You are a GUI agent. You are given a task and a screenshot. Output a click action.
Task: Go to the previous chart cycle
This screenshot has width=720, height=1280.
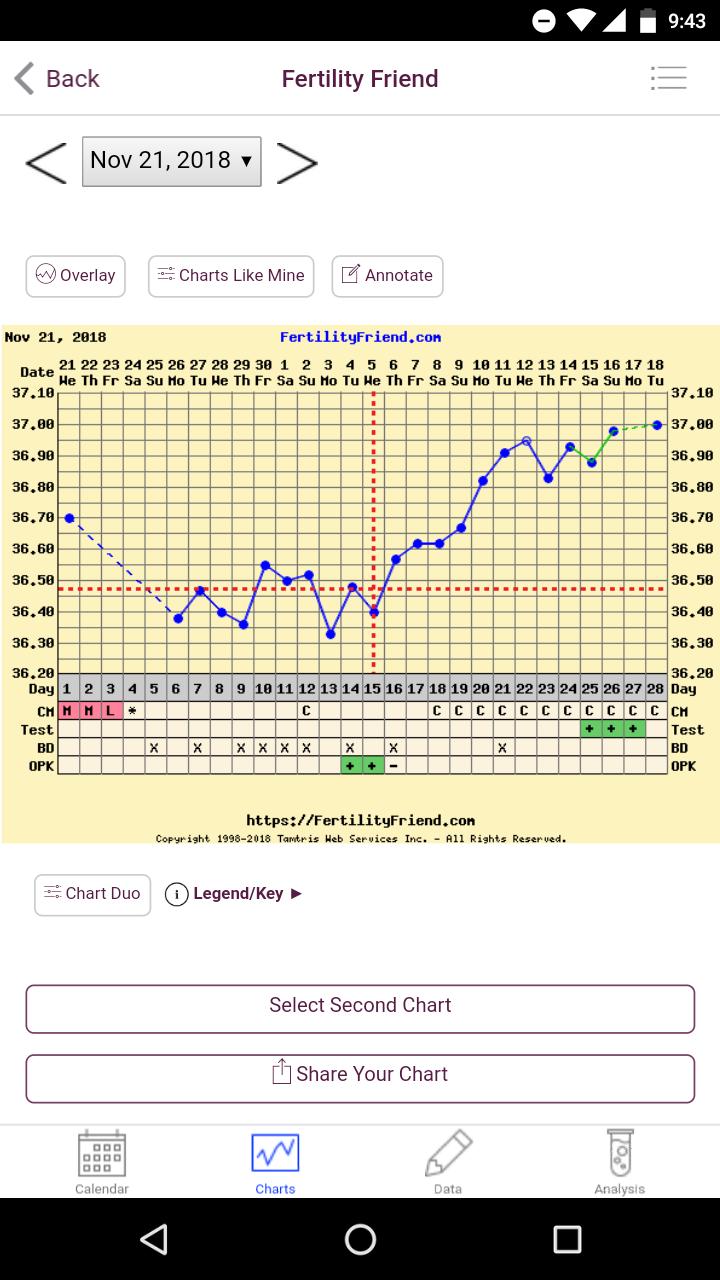click(x=46, y=162)
